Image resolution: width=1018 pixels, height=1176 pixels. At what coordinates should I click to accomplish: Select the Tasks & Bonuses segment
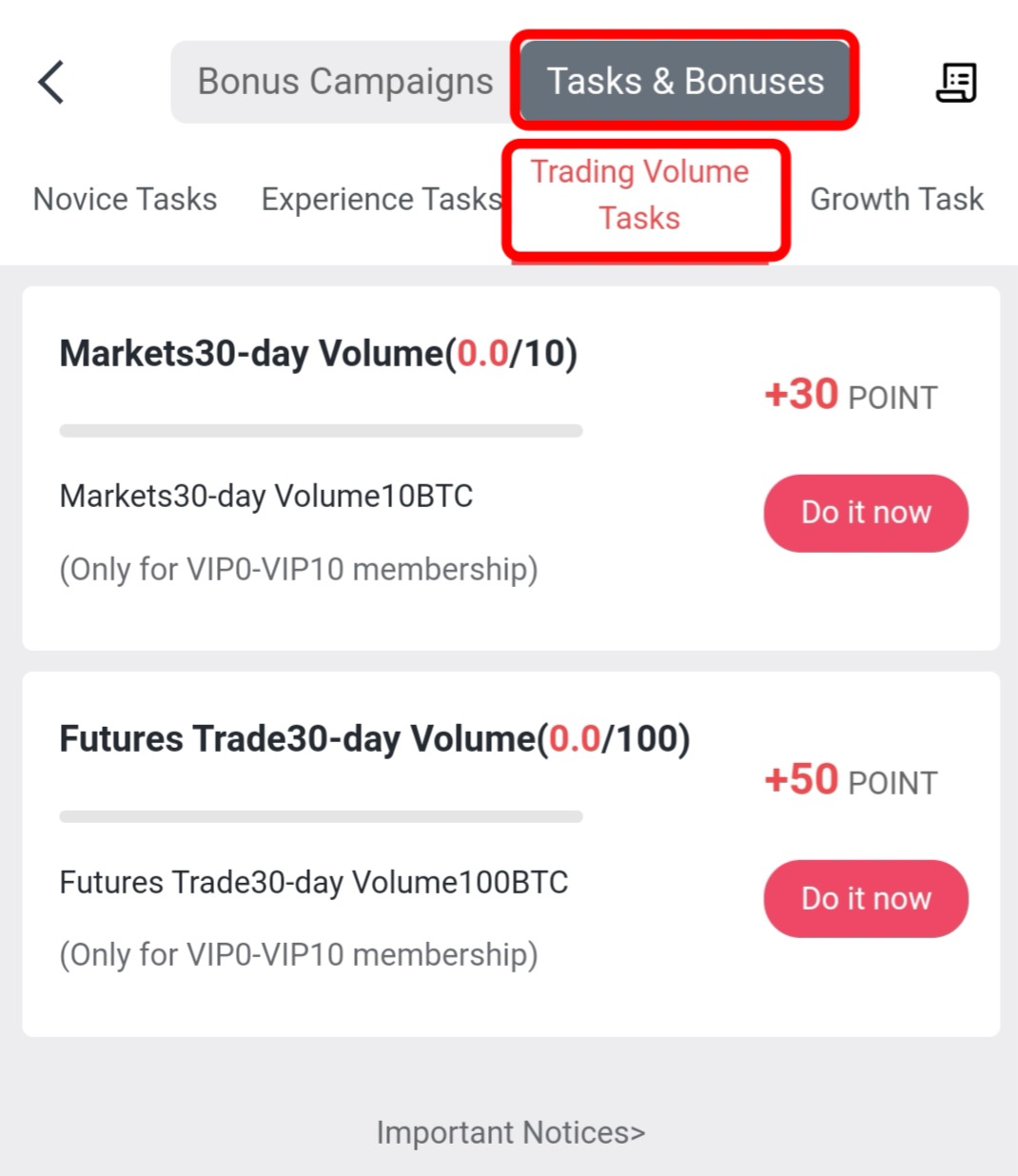685,82
